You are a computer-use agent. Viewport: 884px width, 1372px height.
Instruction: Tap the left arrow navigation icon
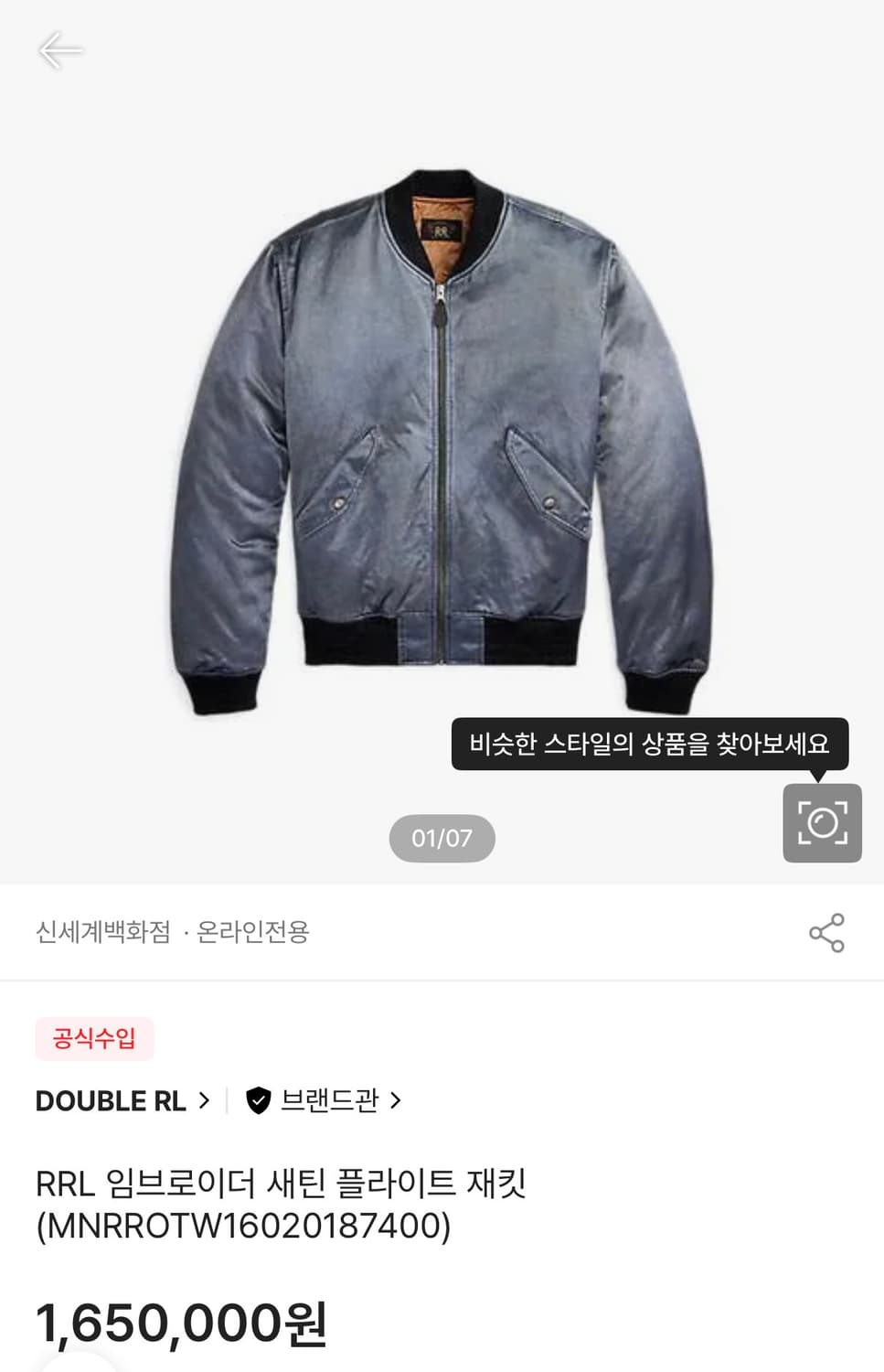tap(62, 50)
